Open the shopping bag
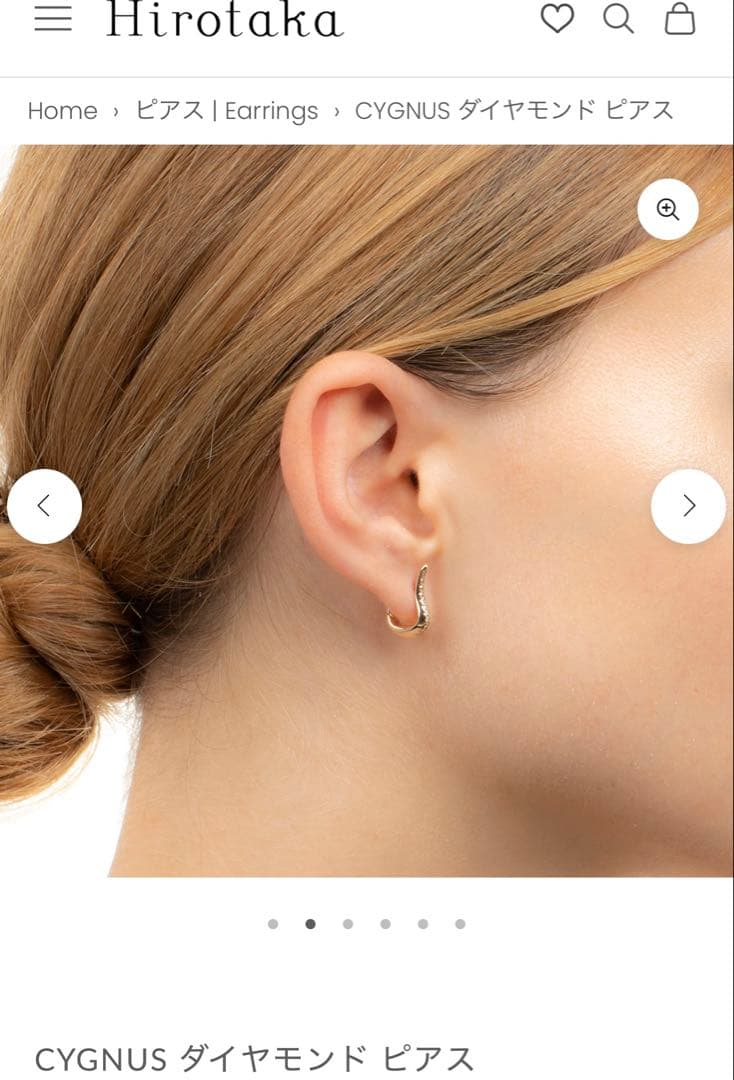The width and height of the screenshot is (734, 1080). 680,18
